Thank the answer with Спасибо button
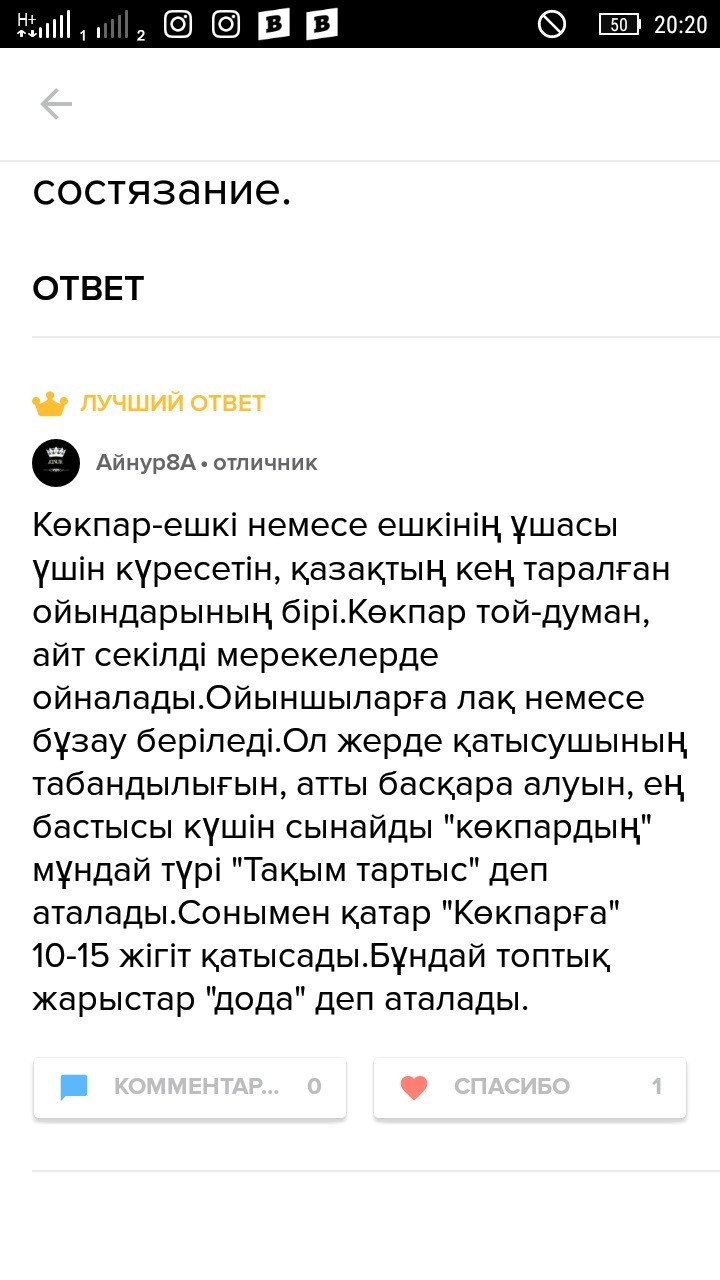 (x=530, y=1087)
